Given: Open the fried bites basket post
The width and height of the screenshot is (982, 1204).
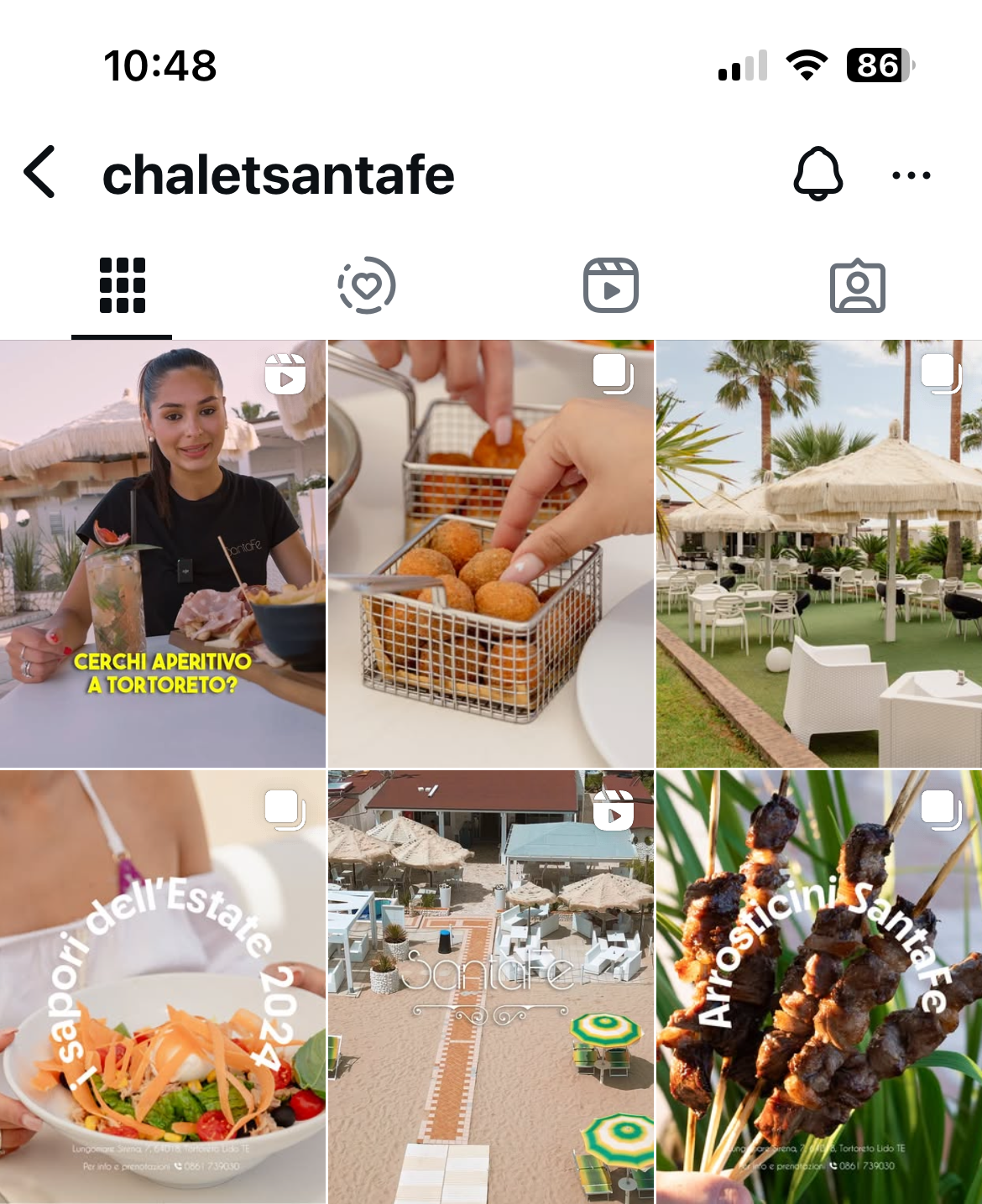Looking at the screenshot, I should pos(490,554).
